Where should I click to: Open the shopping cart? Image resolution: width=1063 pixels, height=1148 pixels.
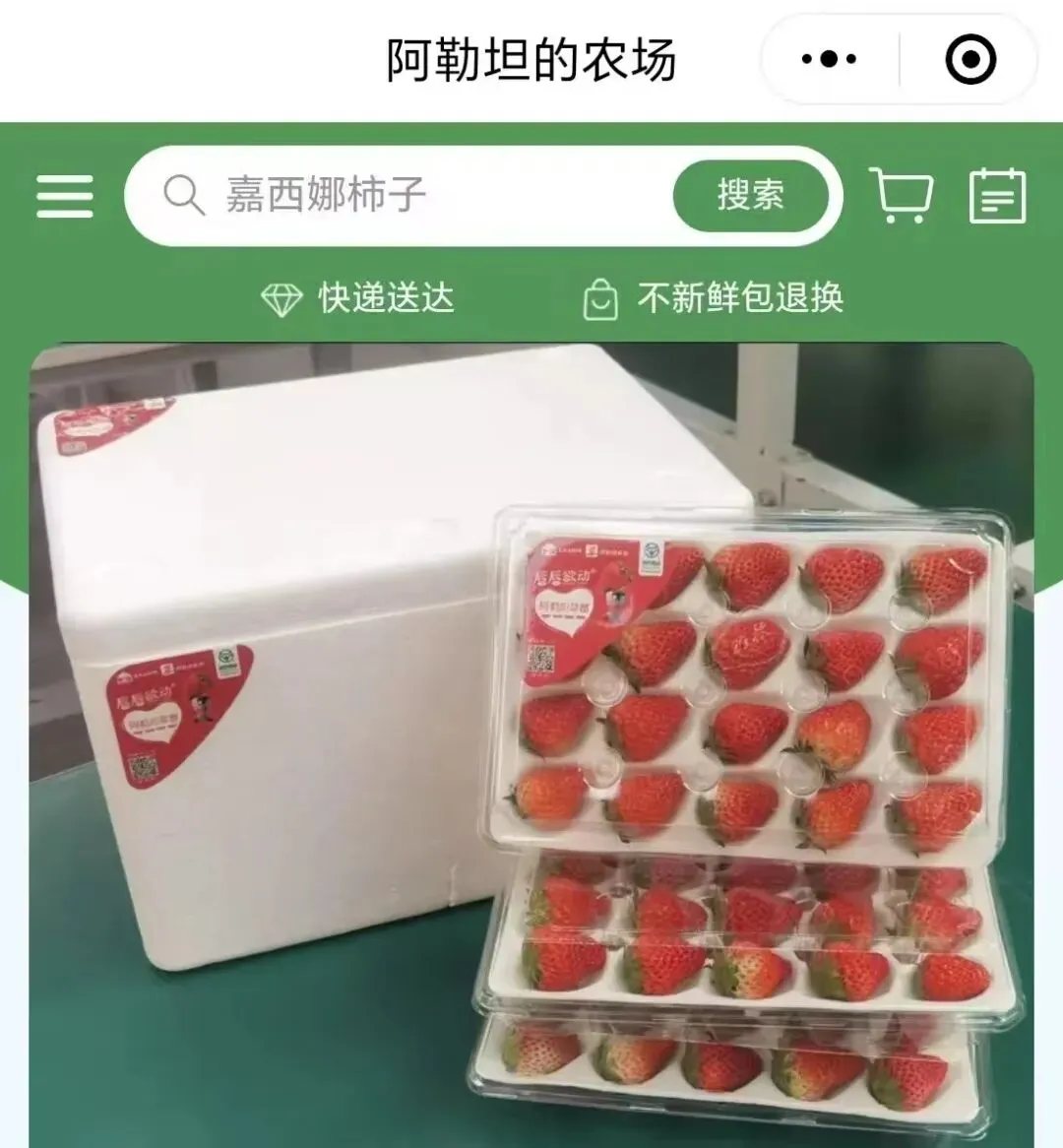(x=901, y=196)
